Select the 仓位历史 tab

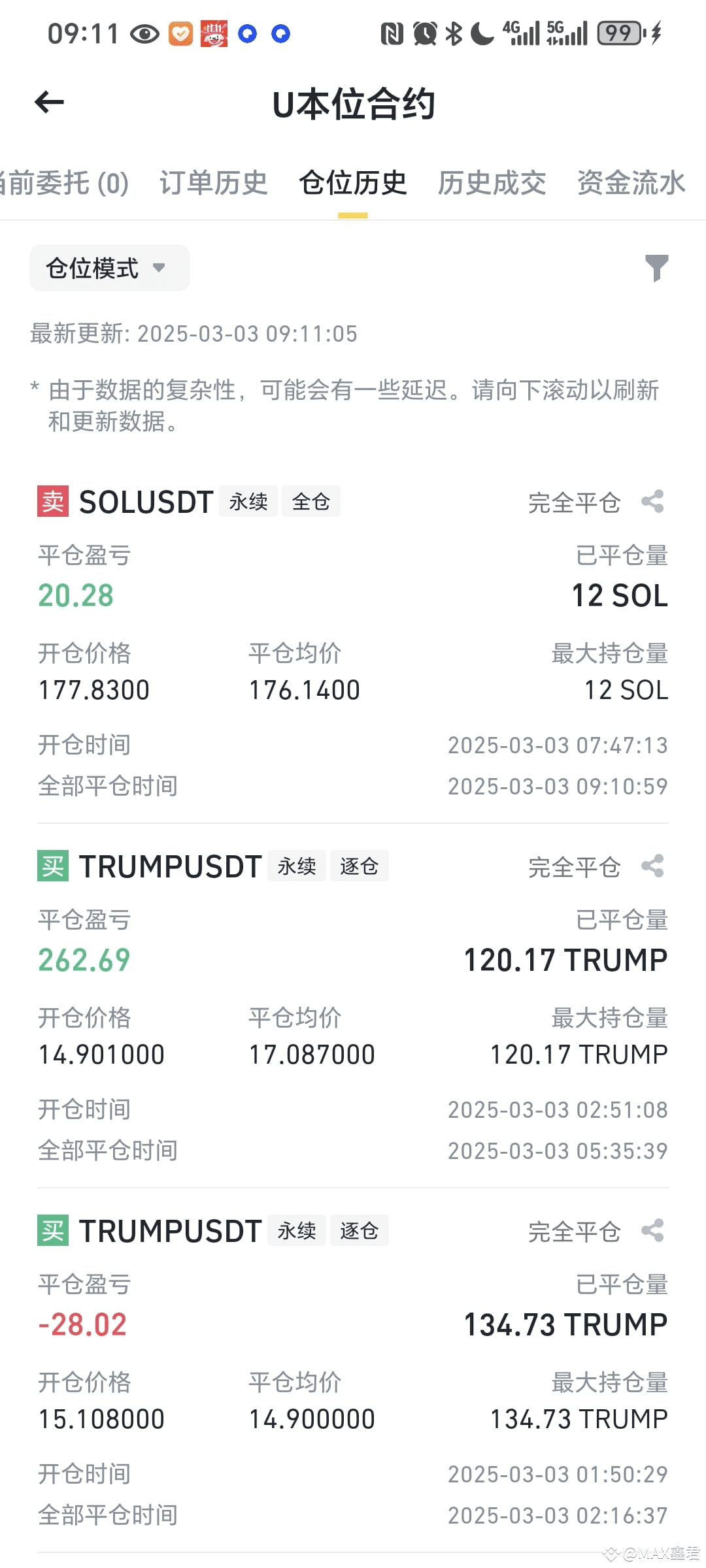coord(353,184)
